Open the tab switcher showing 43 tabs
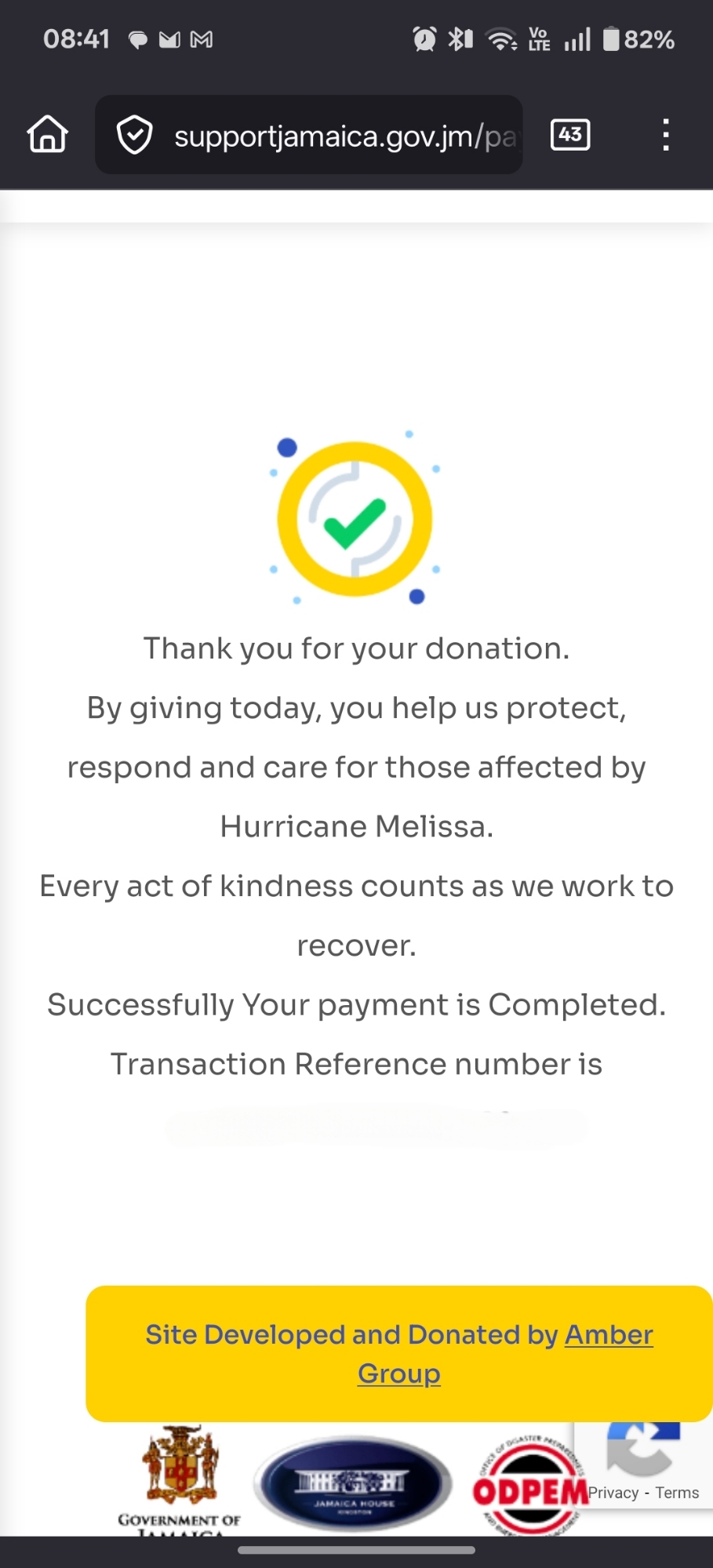The width and height of the screenshot is (713, 1568). pos(570,134)
